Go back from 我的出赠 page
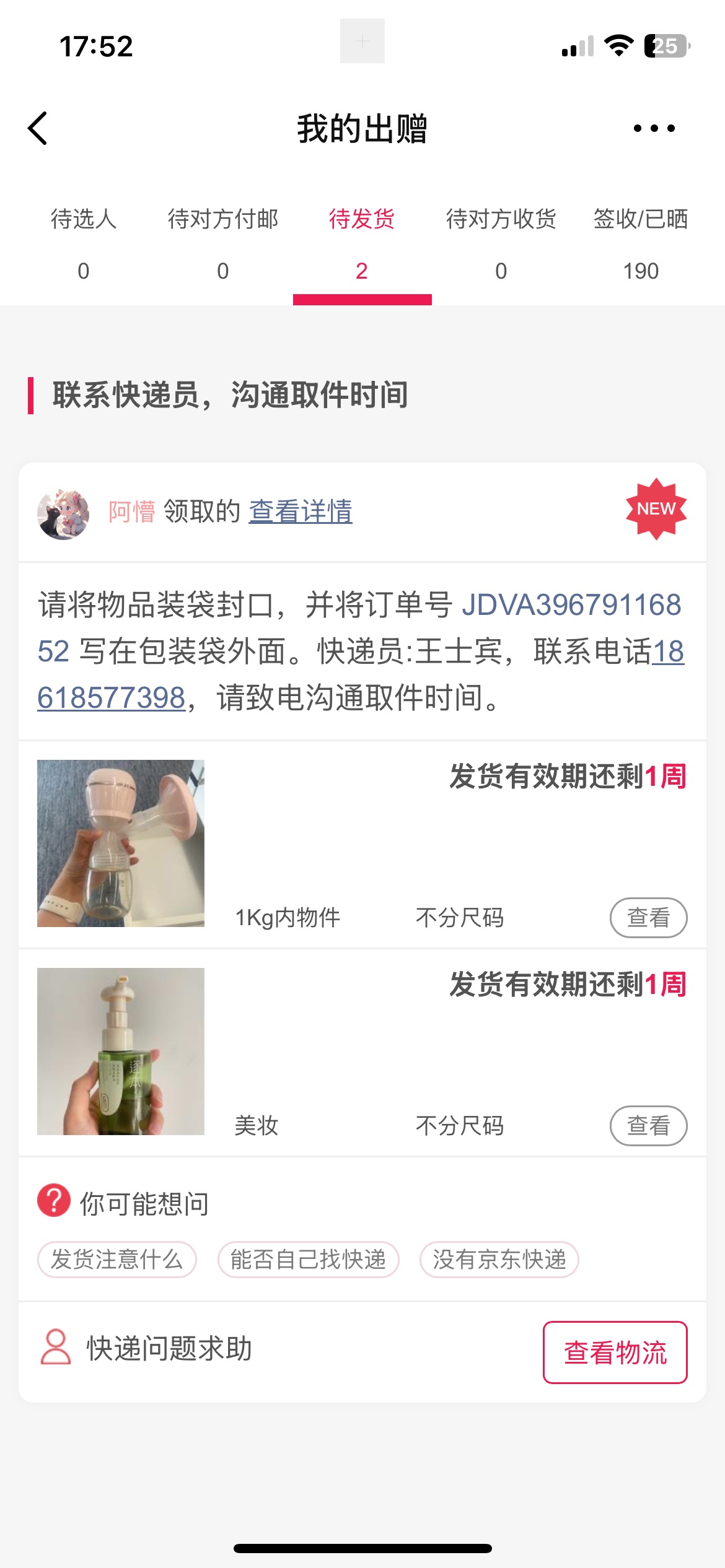Viewport: 725px width, 1568px height. [x=38, y=129]
